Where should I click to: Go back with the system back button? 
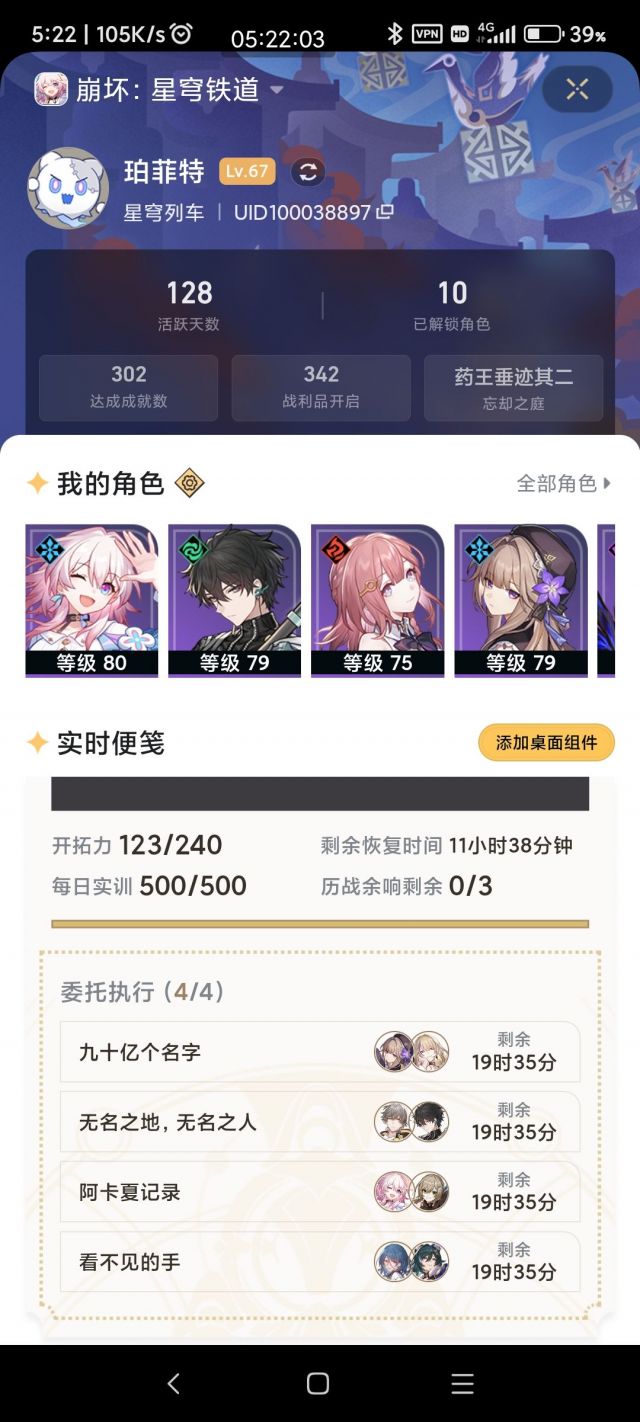pyautogui.click(x=174, y=1383)
